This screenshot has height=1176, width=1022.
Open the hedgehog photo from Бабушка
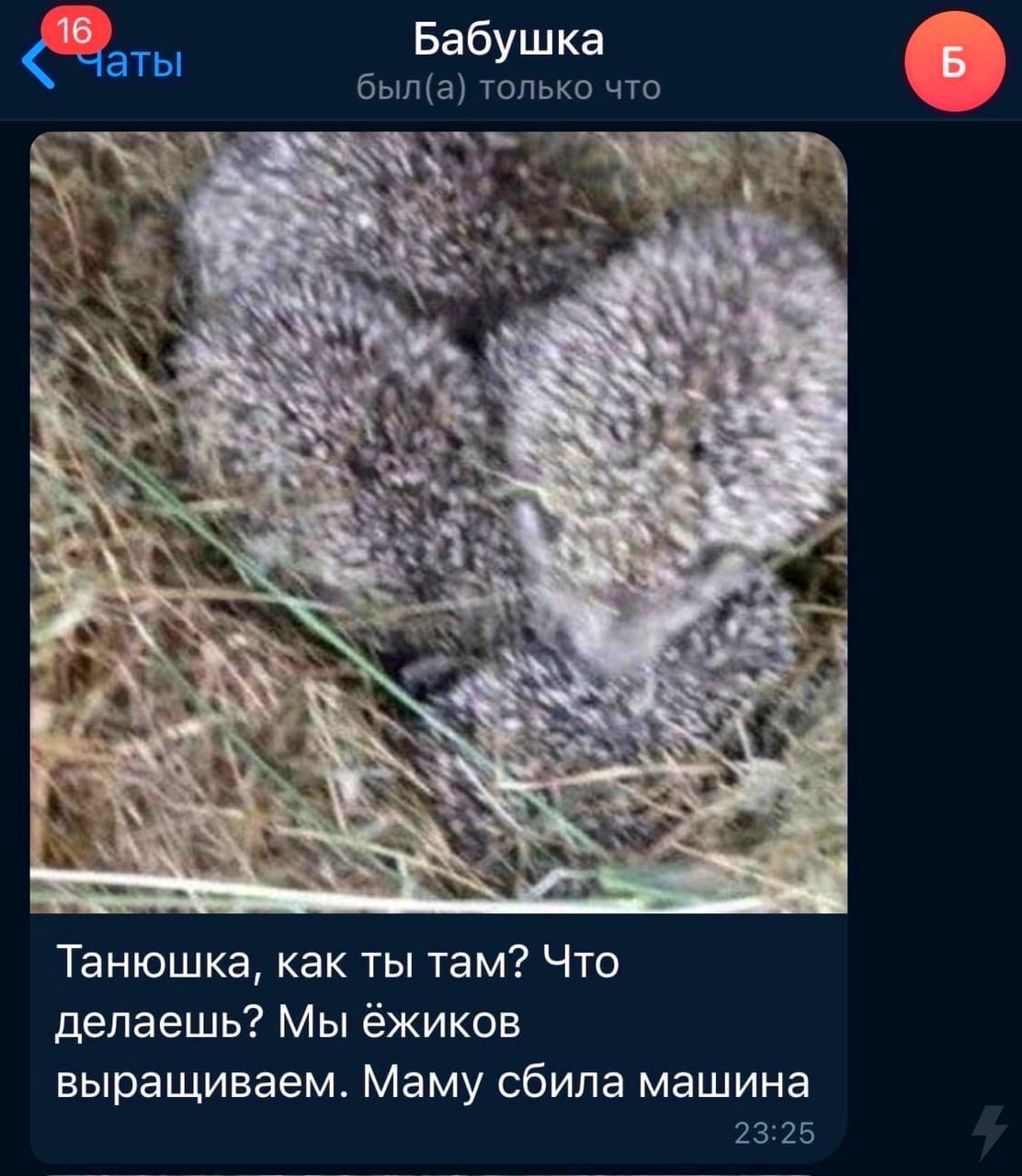pyautogui.click(x=438, y=522)
